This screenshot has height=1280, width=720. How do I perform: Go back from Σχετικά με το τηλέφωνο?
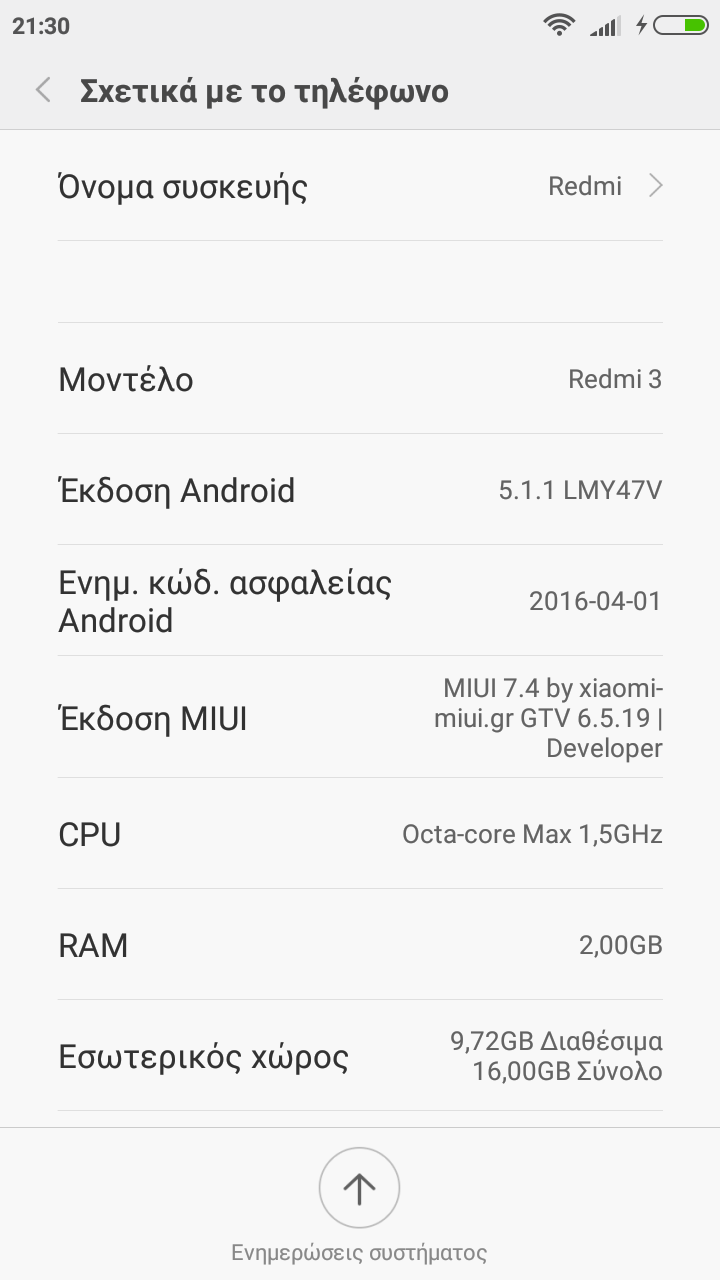coord(43,91)
